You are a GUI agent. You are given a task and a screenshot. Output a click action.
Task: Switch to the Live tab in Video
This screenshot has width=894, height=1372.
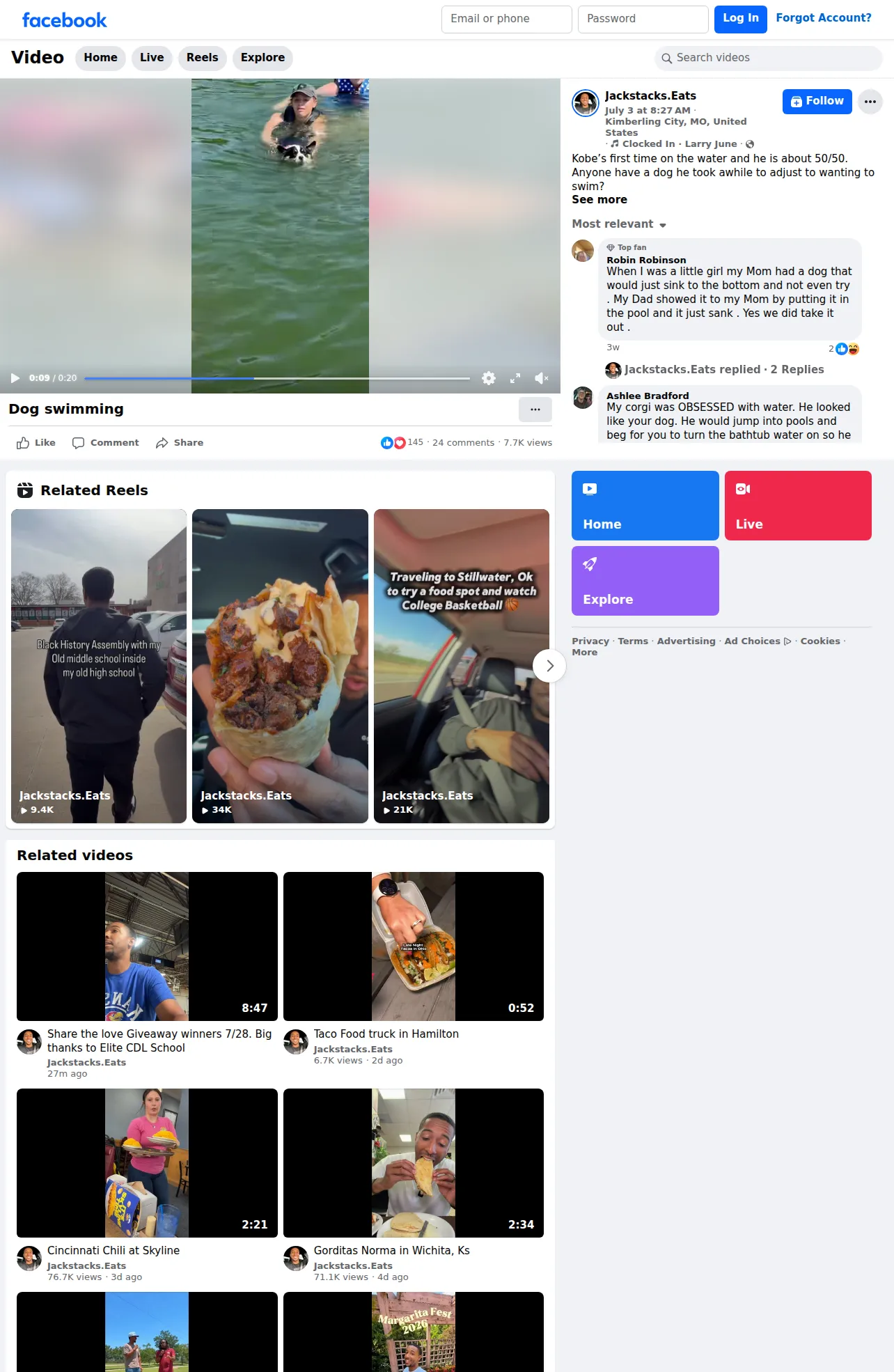152,58
